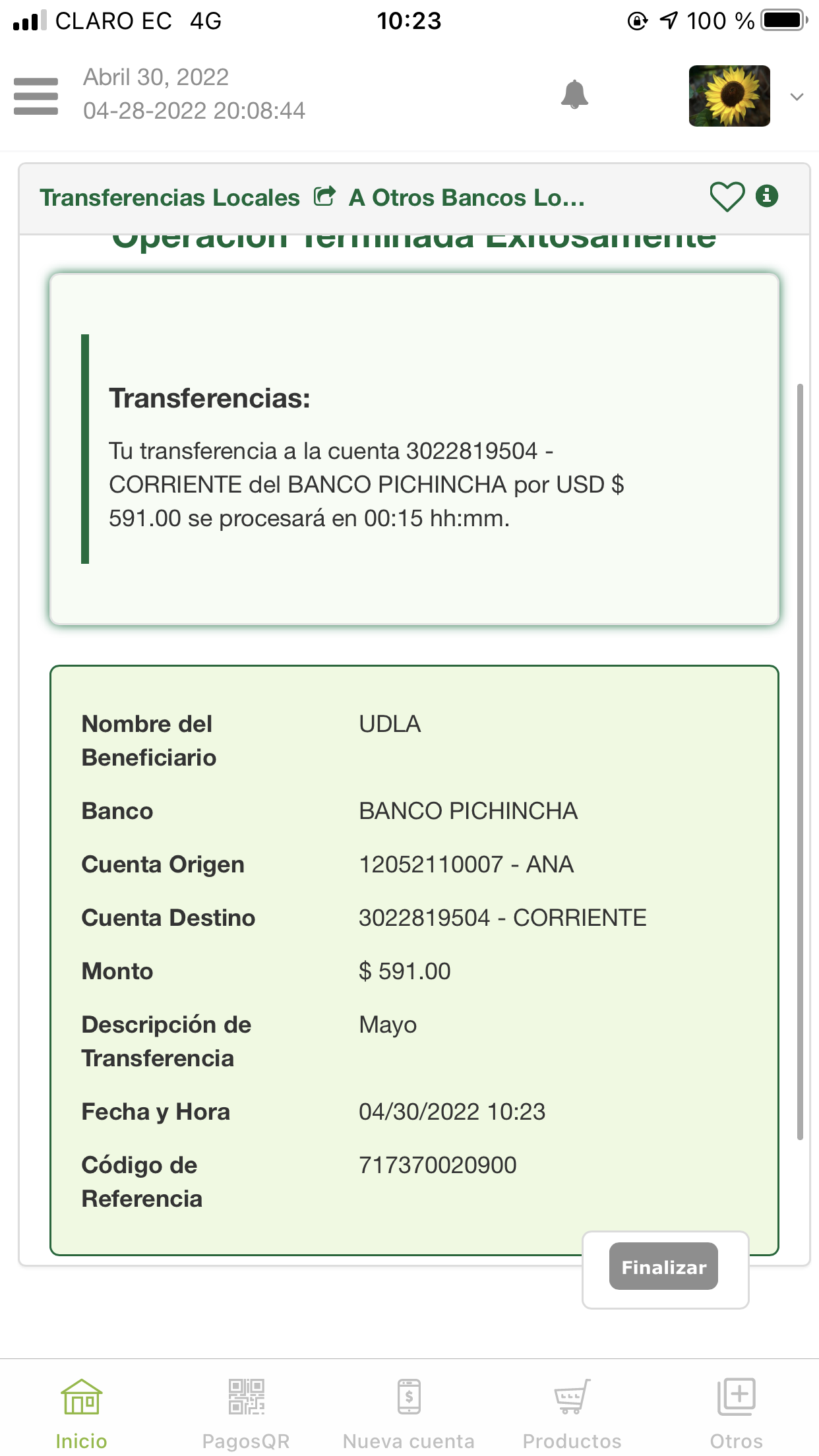The width and height of the screenshot is (819, 1456).
Task: Tap the Finalizar button
Action: (x=663, y=1267)
